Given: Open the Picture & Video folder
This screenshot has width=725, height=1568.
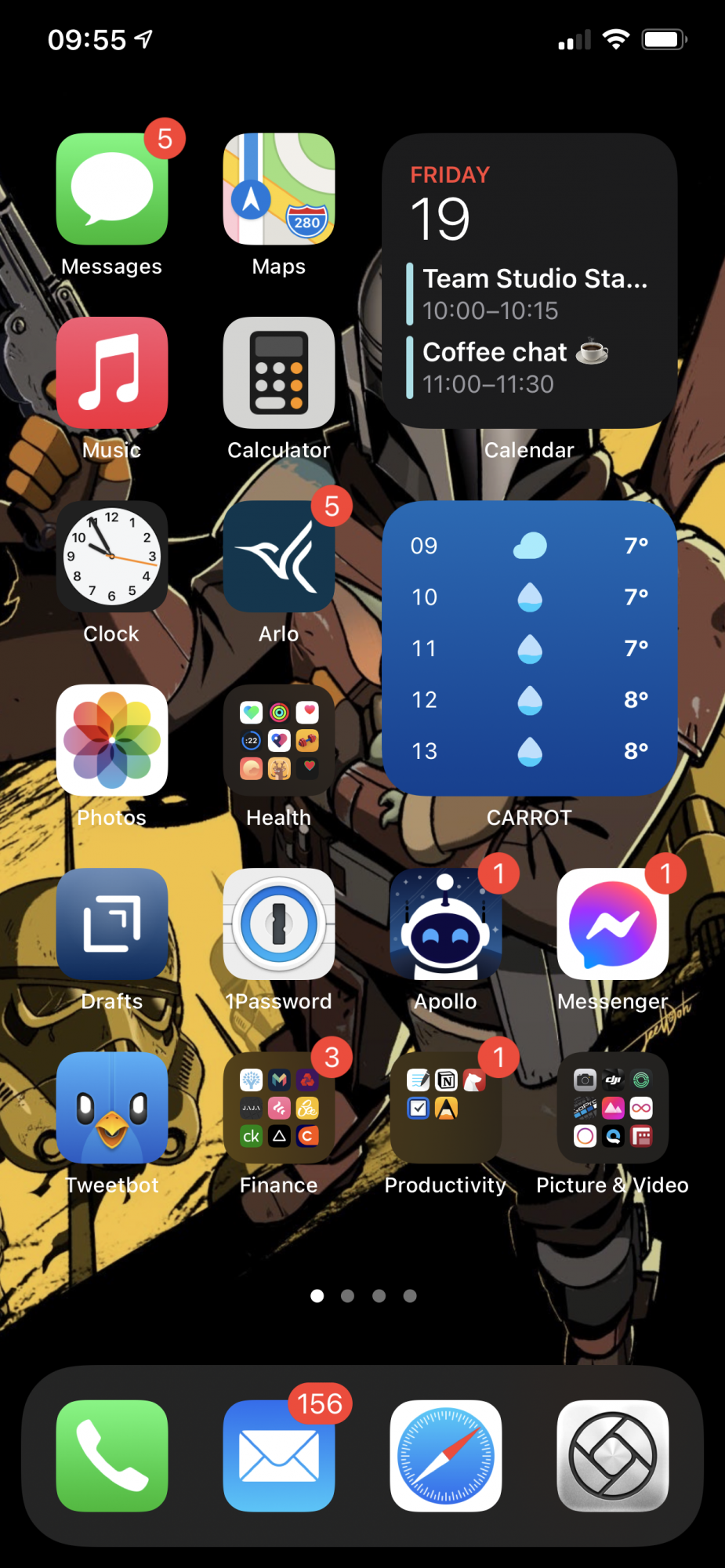Looking at the screenshot, I should [x=612, y=1107].
